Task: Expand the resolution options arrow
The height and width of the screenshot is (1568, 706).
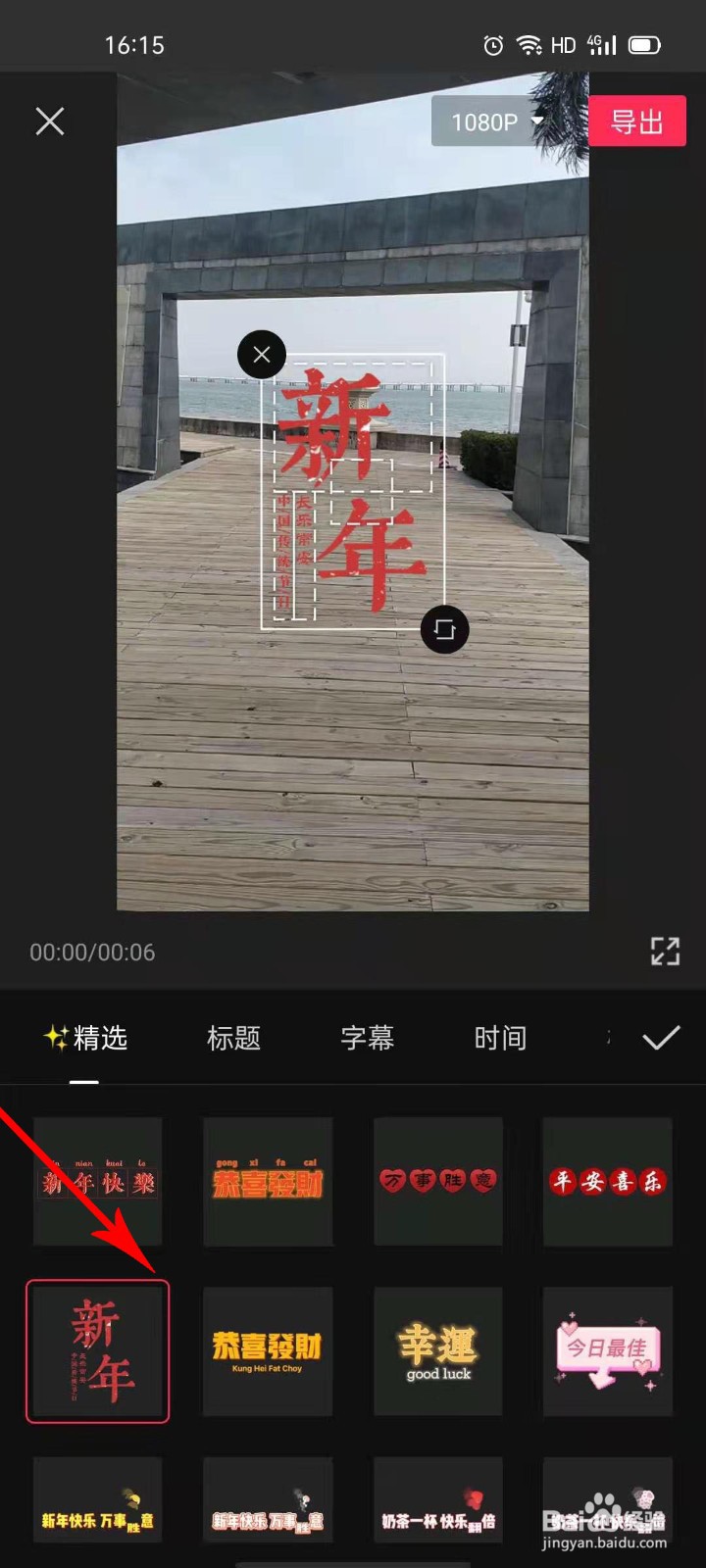Action: [535, 122]
